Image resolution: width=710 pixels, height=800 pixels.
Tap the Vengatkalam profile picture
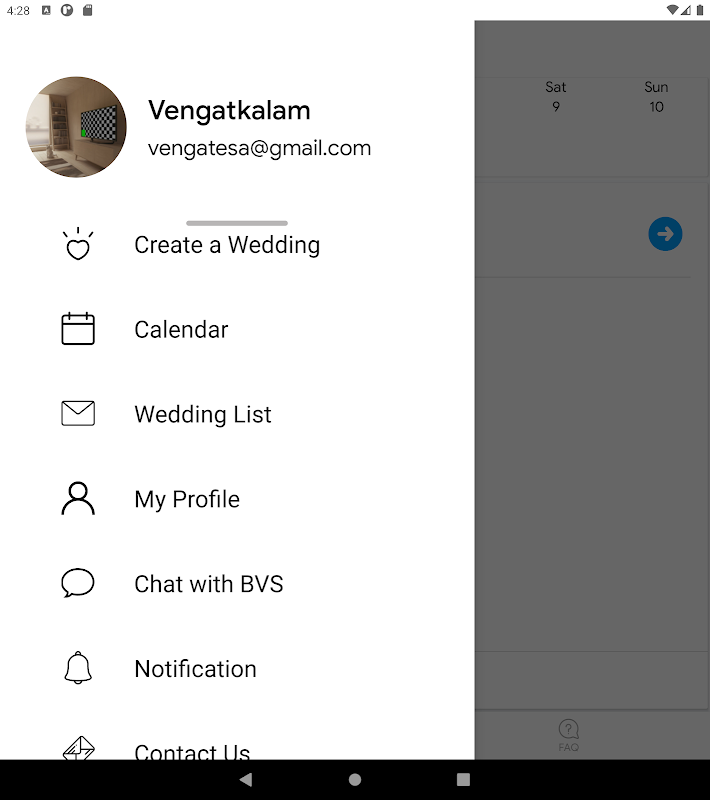76,127
